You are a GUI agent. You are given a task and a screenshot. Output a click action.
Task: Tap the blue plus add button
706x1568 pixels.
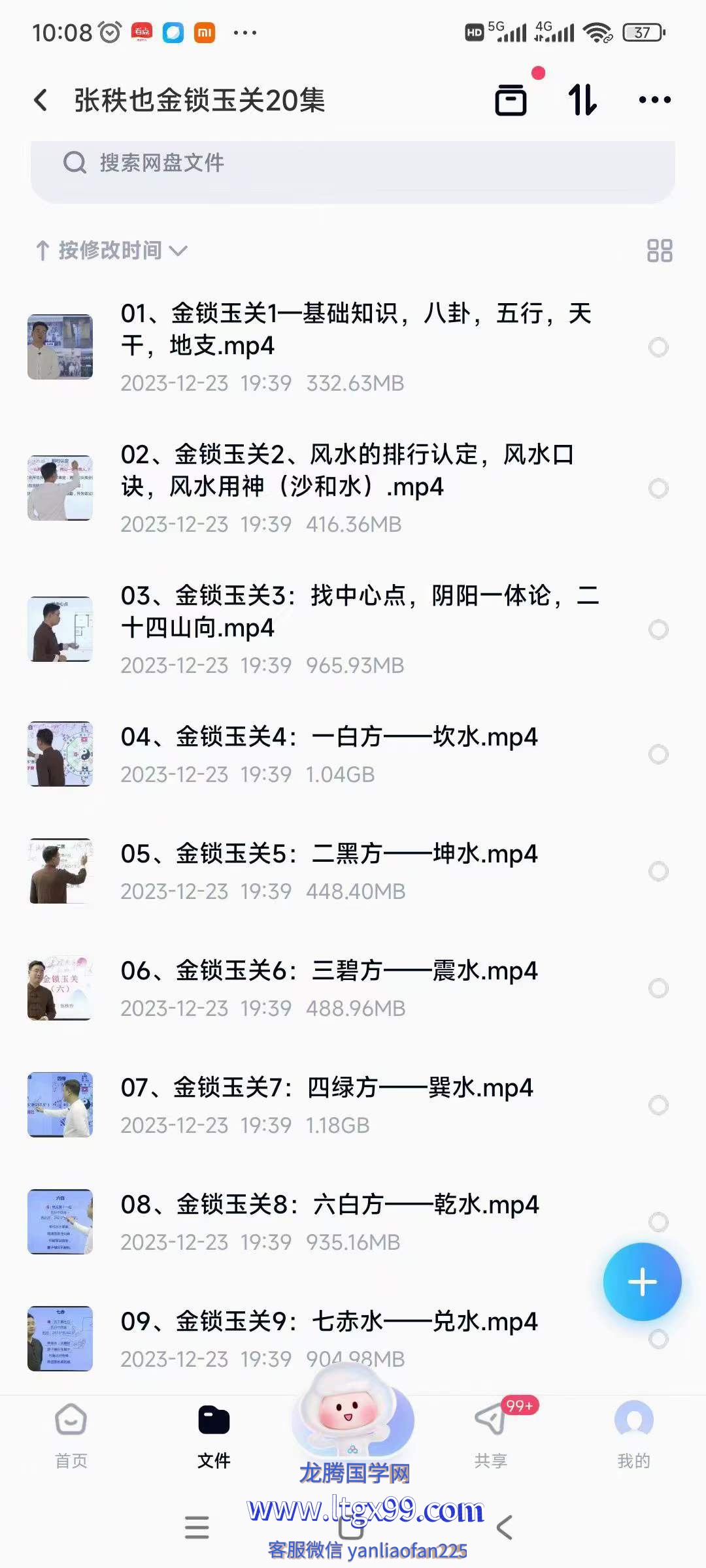pos(642,1282)
